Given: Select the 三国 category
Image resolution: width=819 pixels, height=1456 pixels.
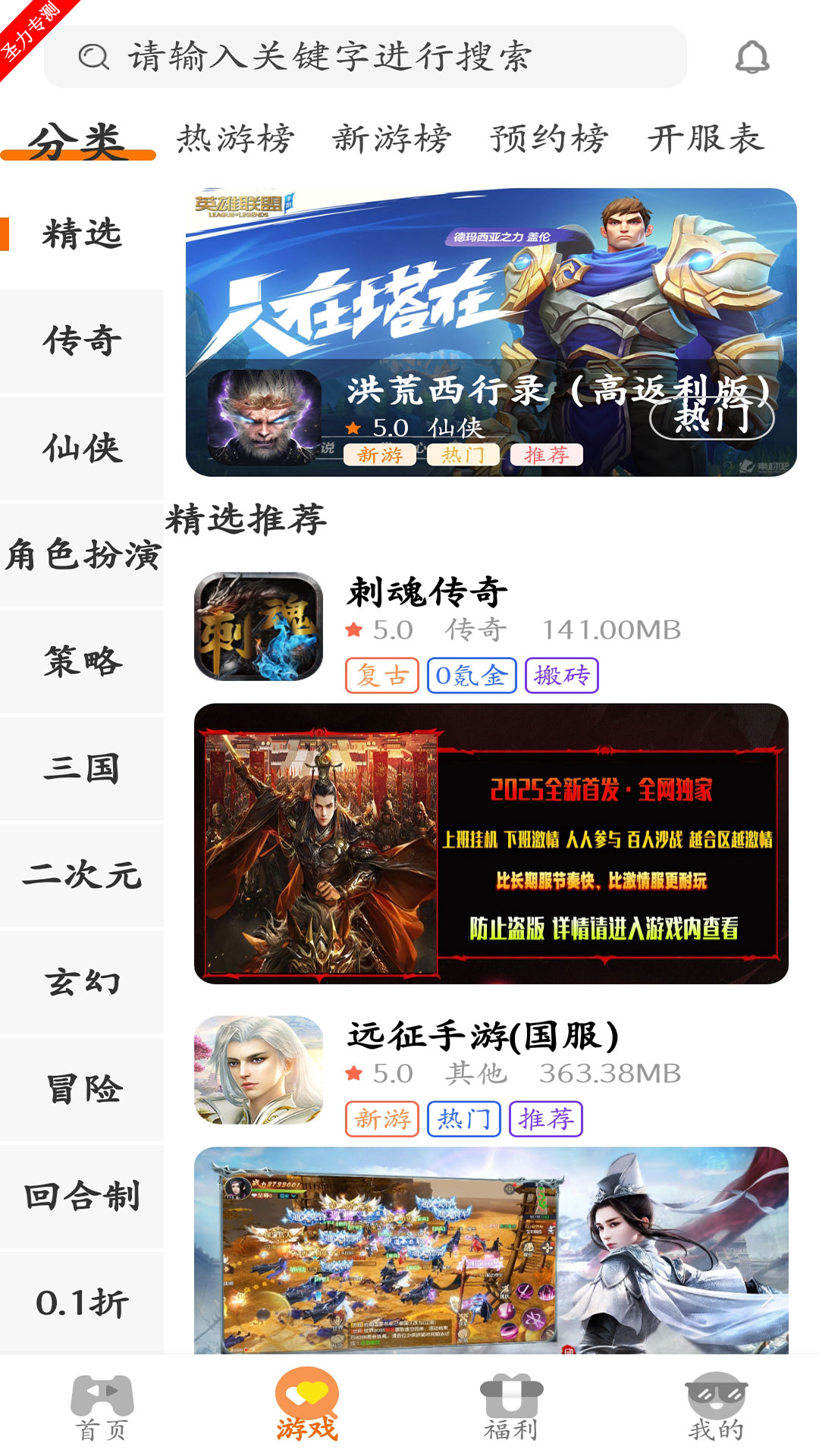Looking at the screenshot, I should pos(82,768).
